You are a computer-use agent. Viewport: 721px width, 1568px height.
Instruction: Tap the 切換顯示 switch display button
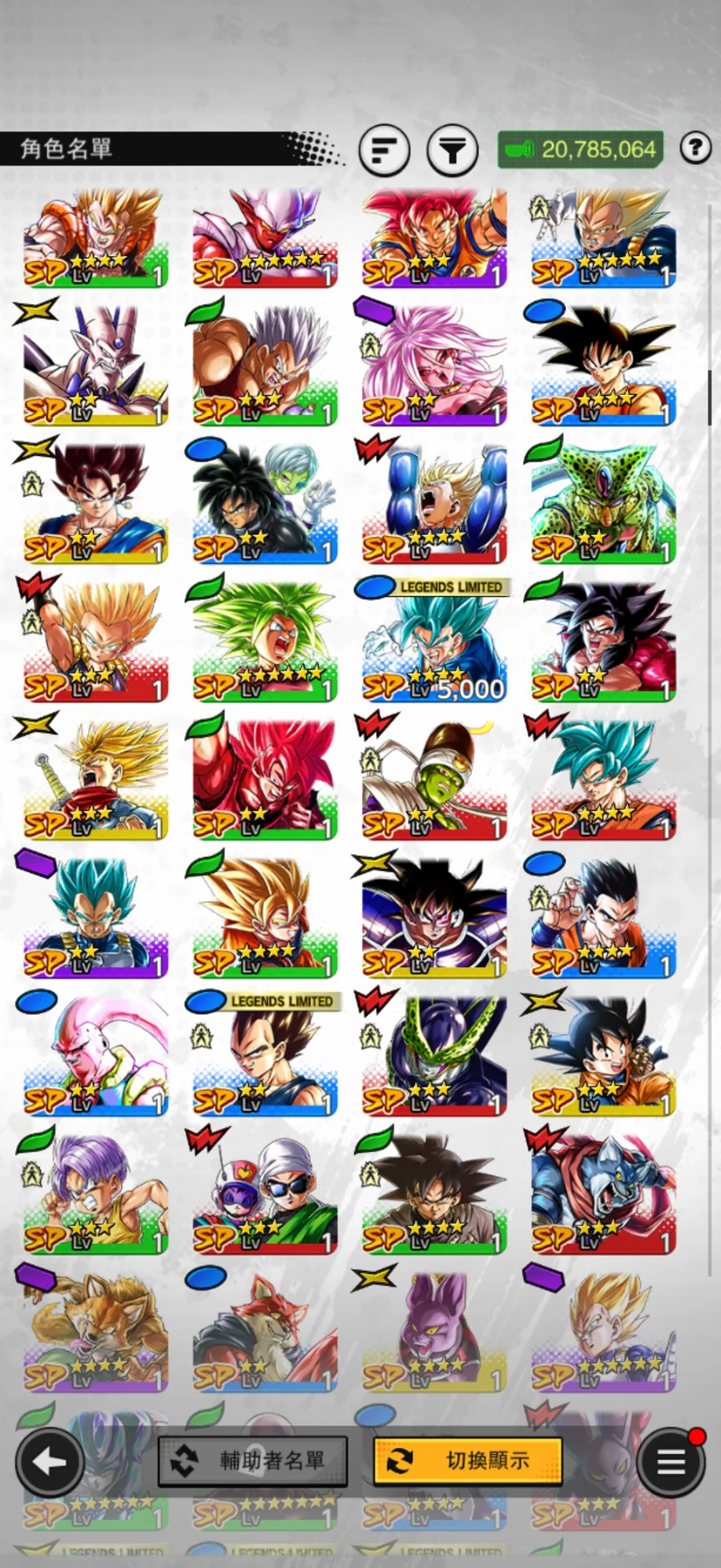tap(467, 1461)
